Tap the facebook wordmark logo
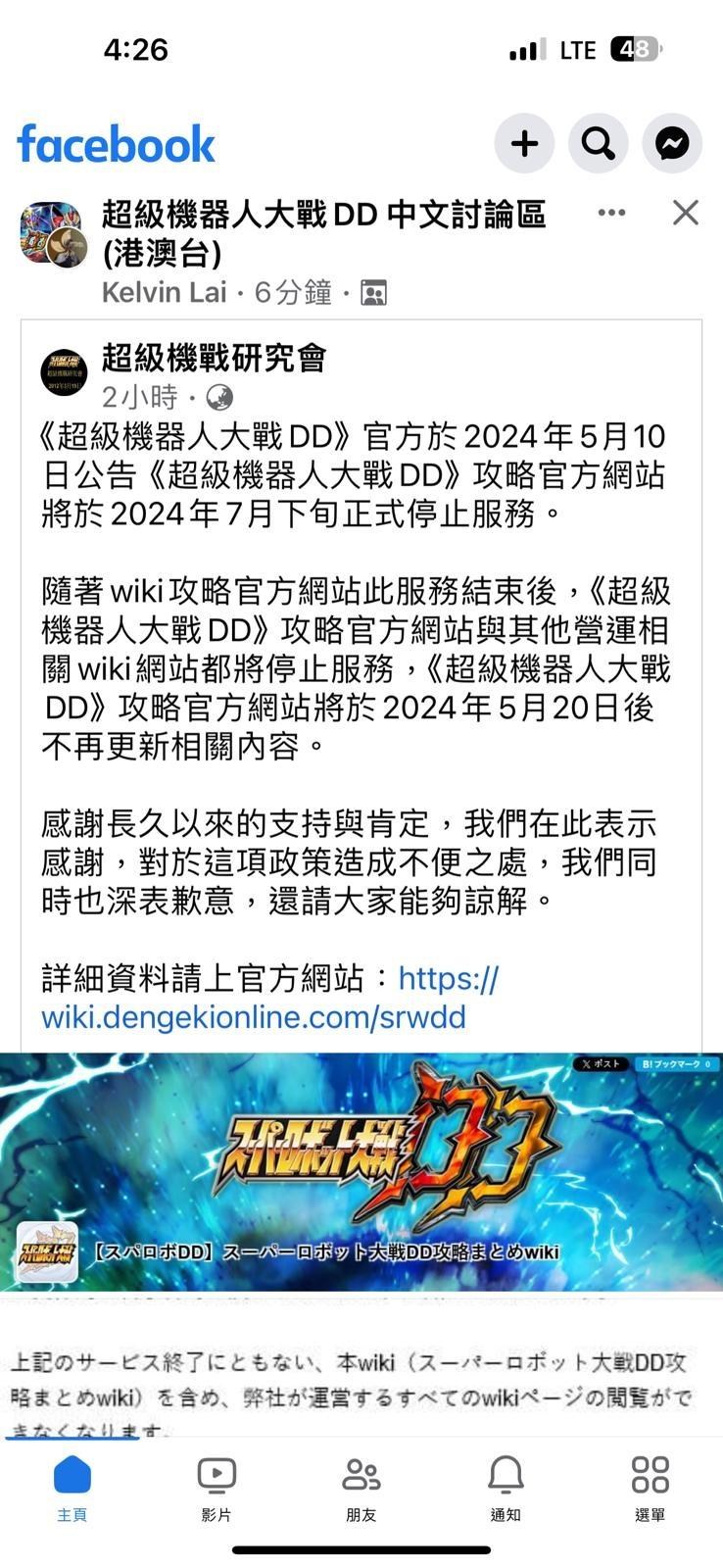 (x=116, y=143)
